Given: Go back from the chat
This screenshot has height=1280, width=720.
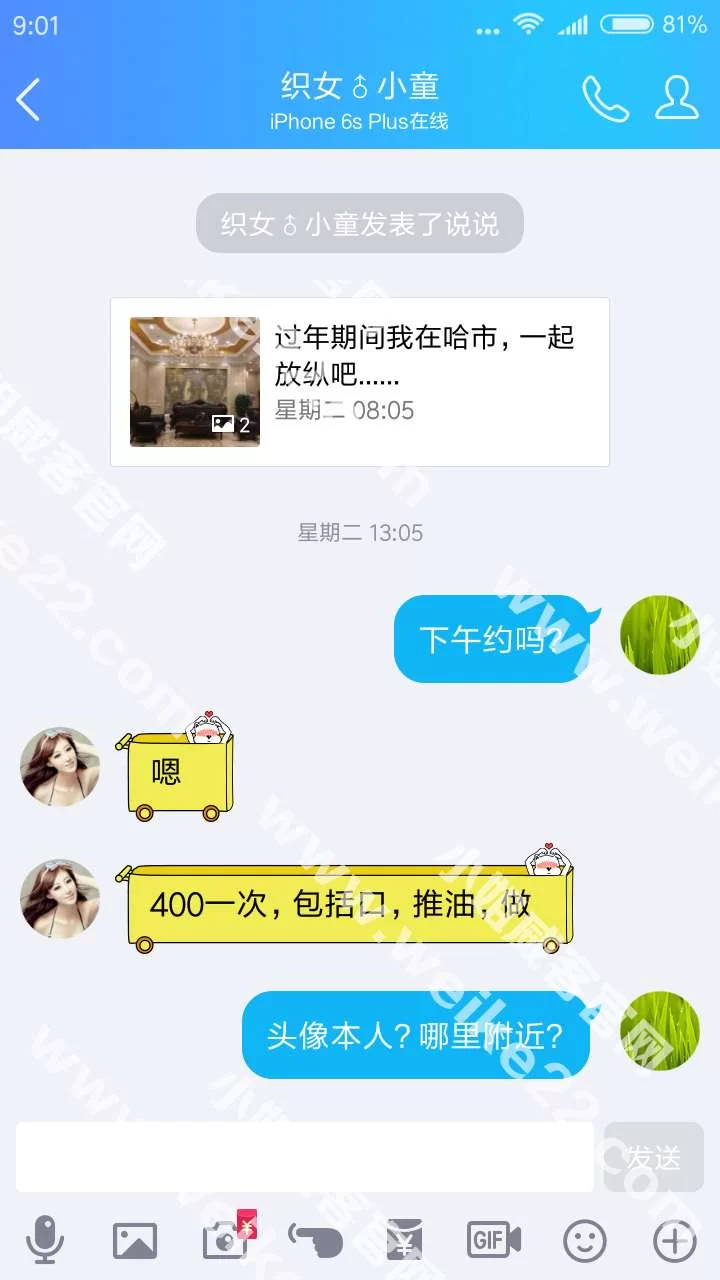Looking at the screenshot, I should 30,100.
